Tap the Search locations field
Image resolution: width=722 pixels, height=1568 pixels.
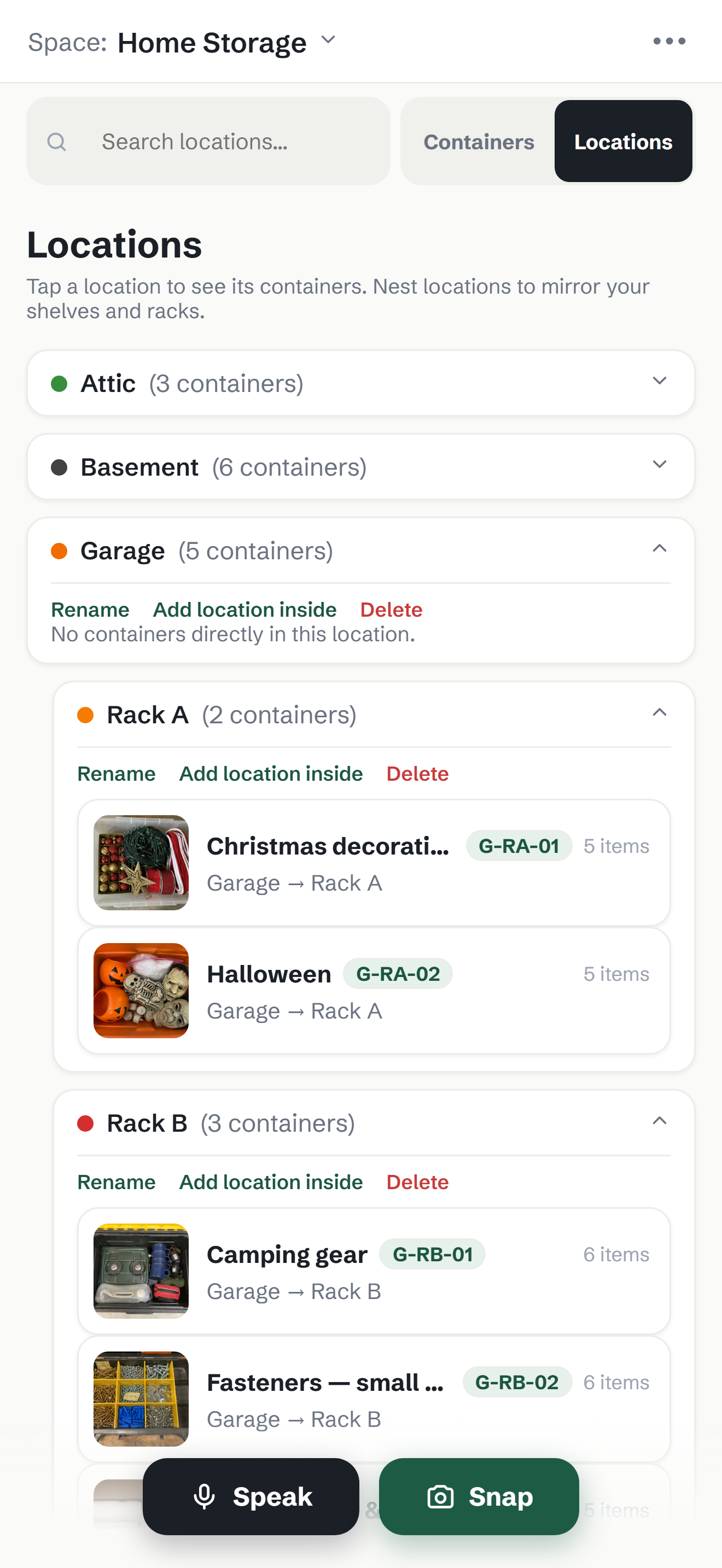[x=208, y=141]
